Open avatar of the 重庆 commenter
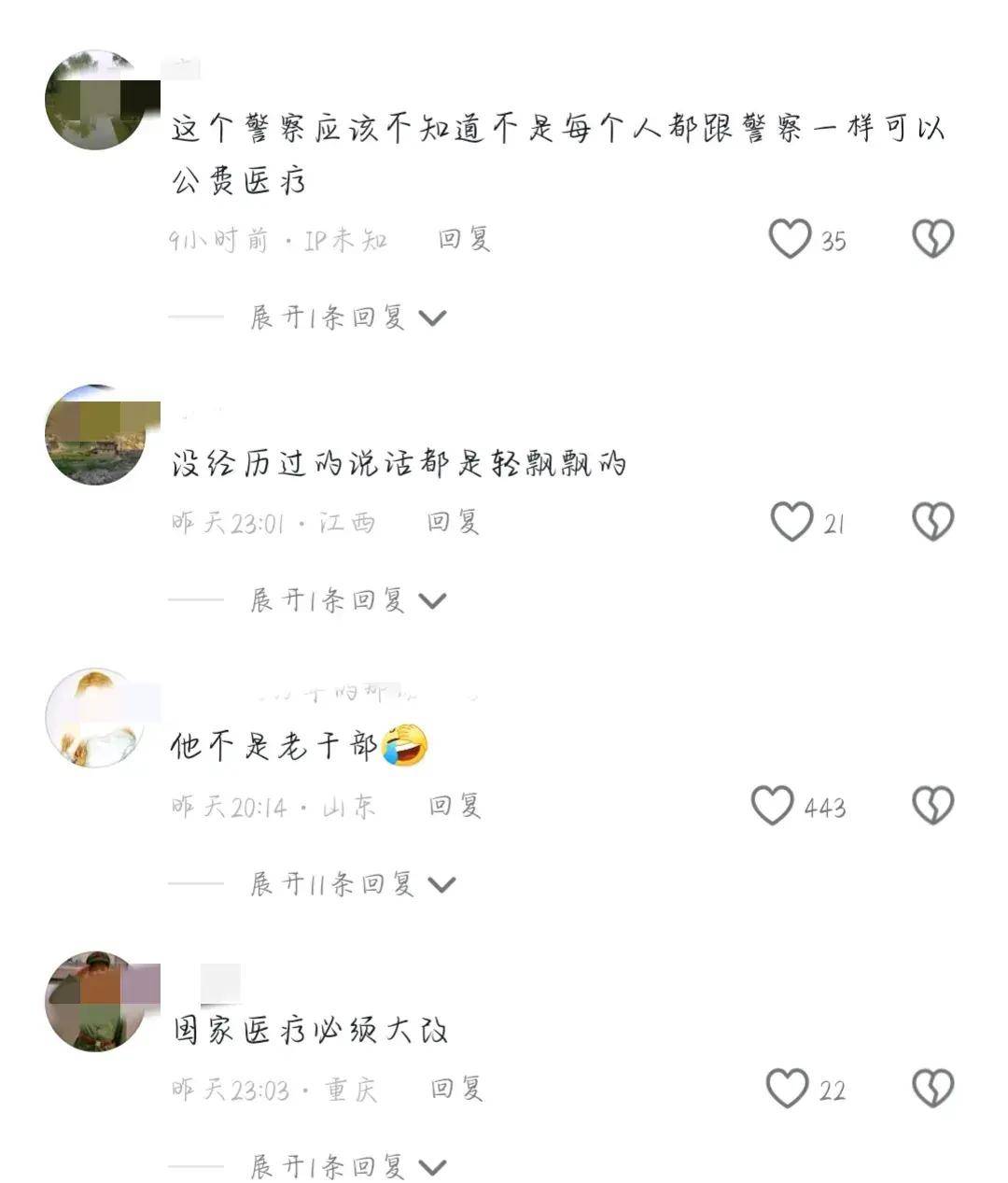The image size is (1008, 1183). [x=95, y=1001]
